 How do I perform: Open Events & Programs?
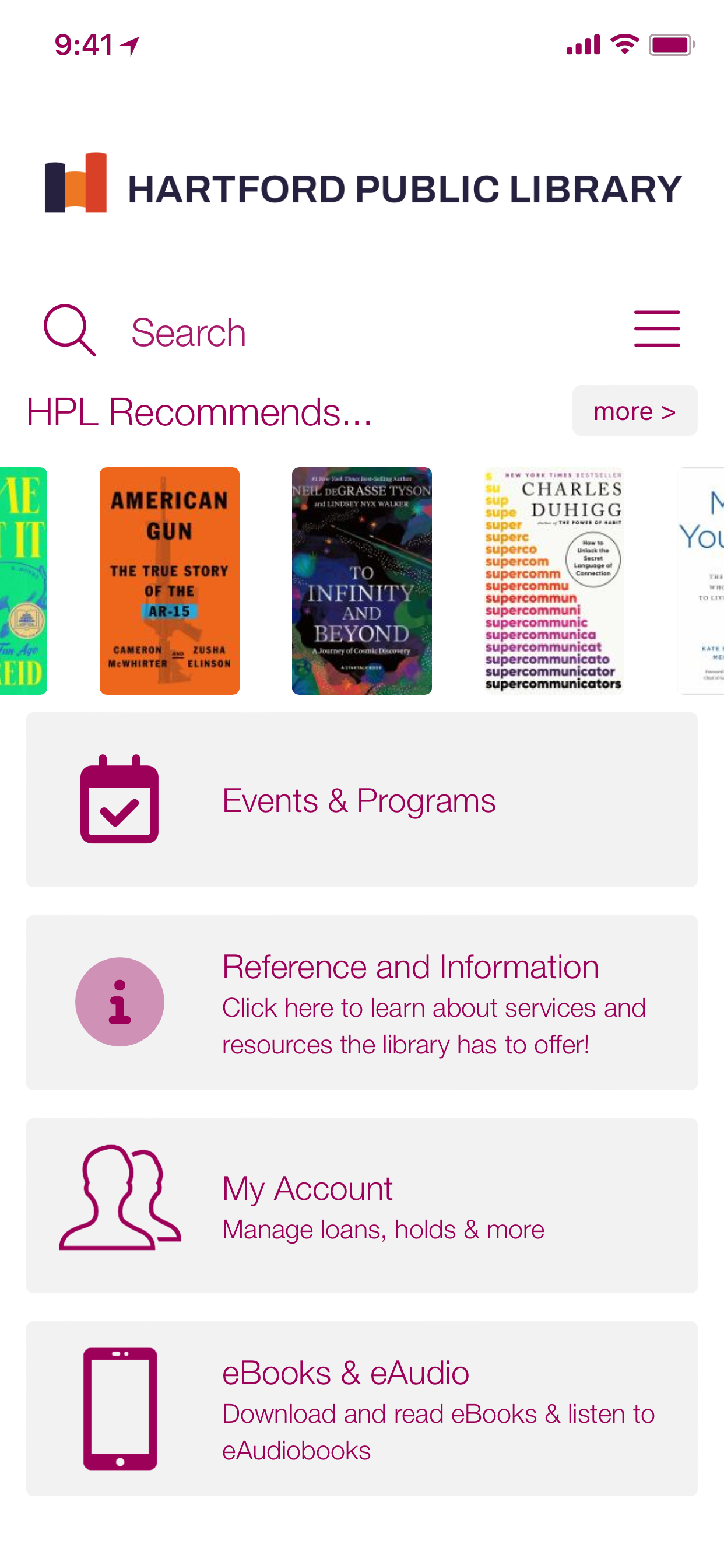tap(361, 800)
